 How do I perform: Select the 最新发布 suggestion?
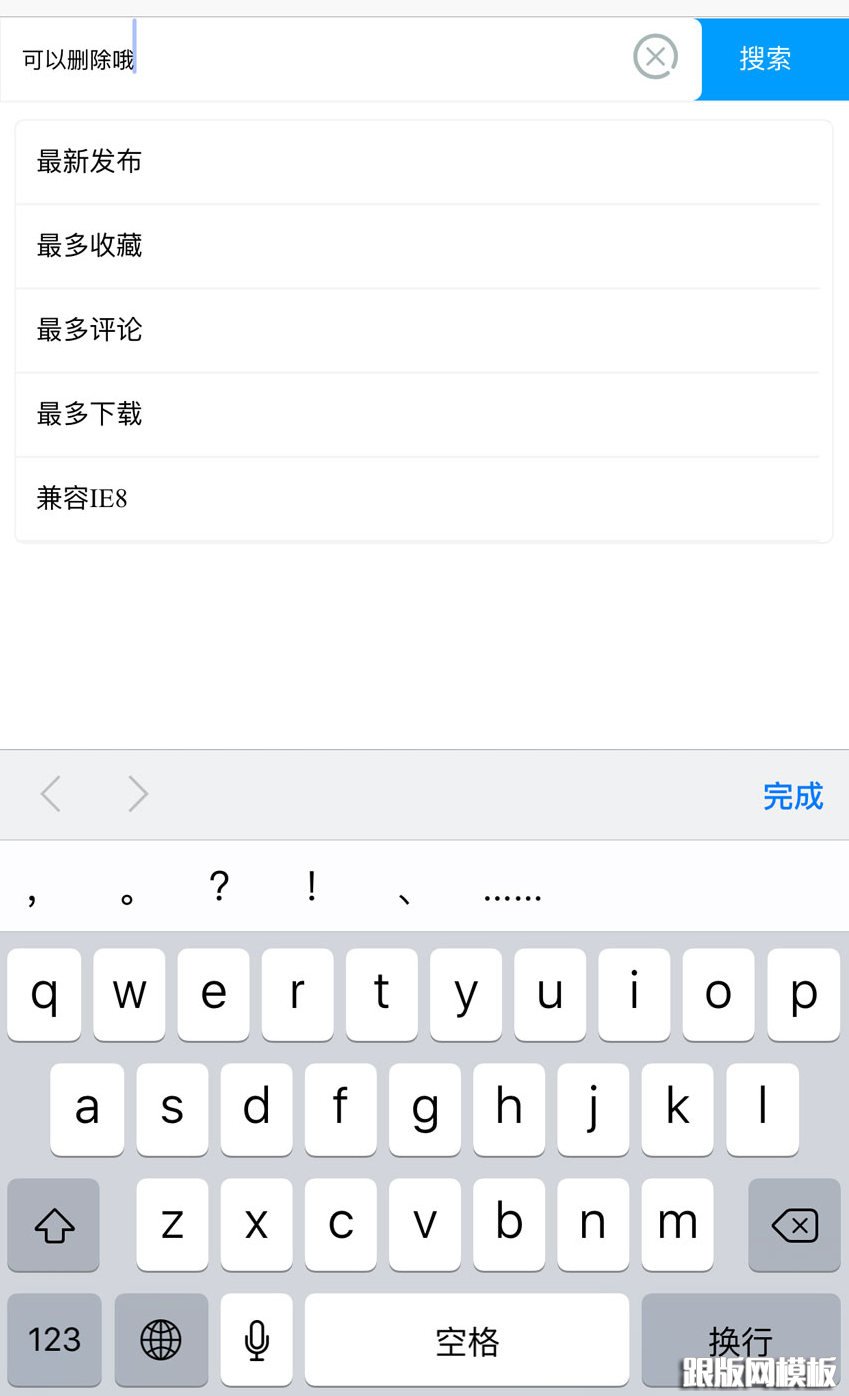point(423,162)
